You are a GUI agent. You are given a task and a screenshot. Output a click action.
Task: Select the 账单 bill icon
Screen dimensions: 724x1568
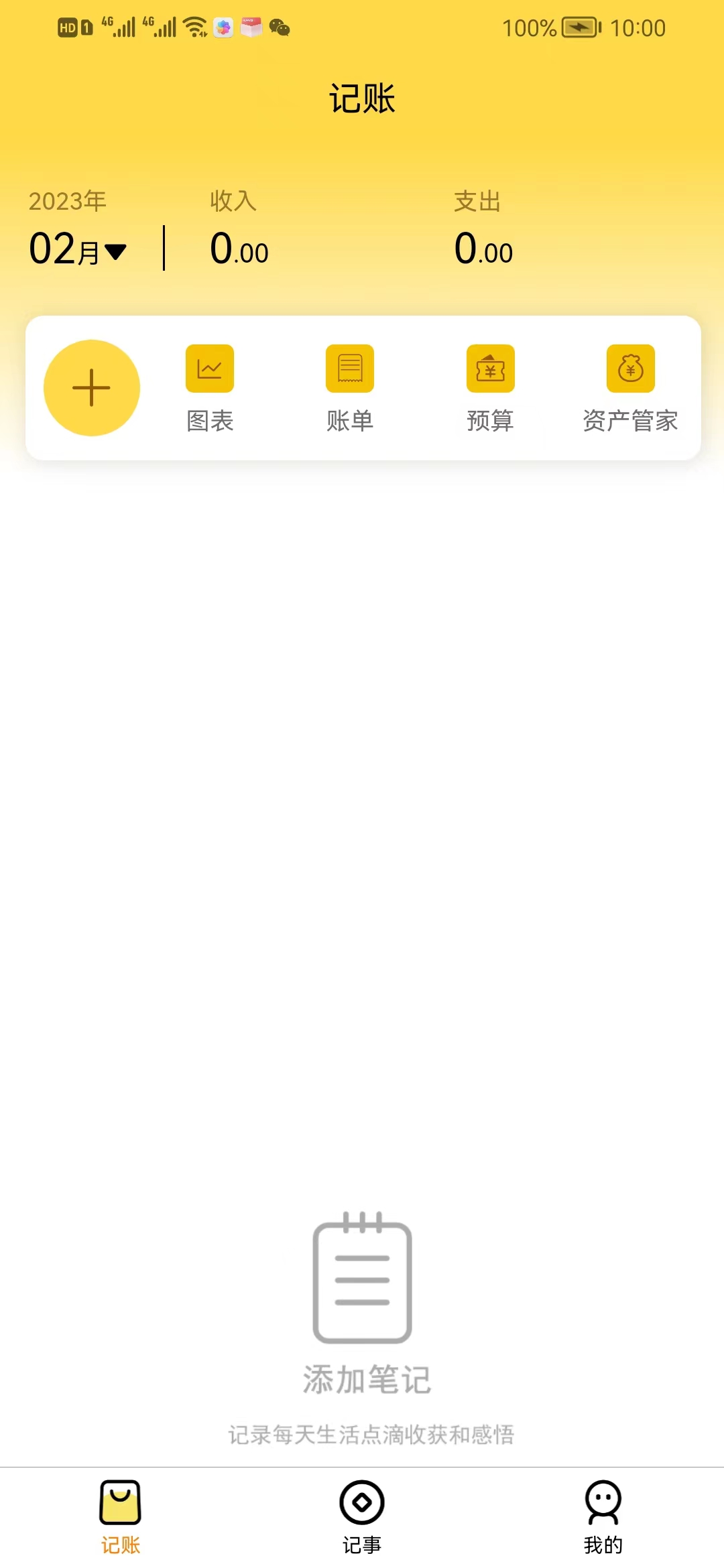349,369
